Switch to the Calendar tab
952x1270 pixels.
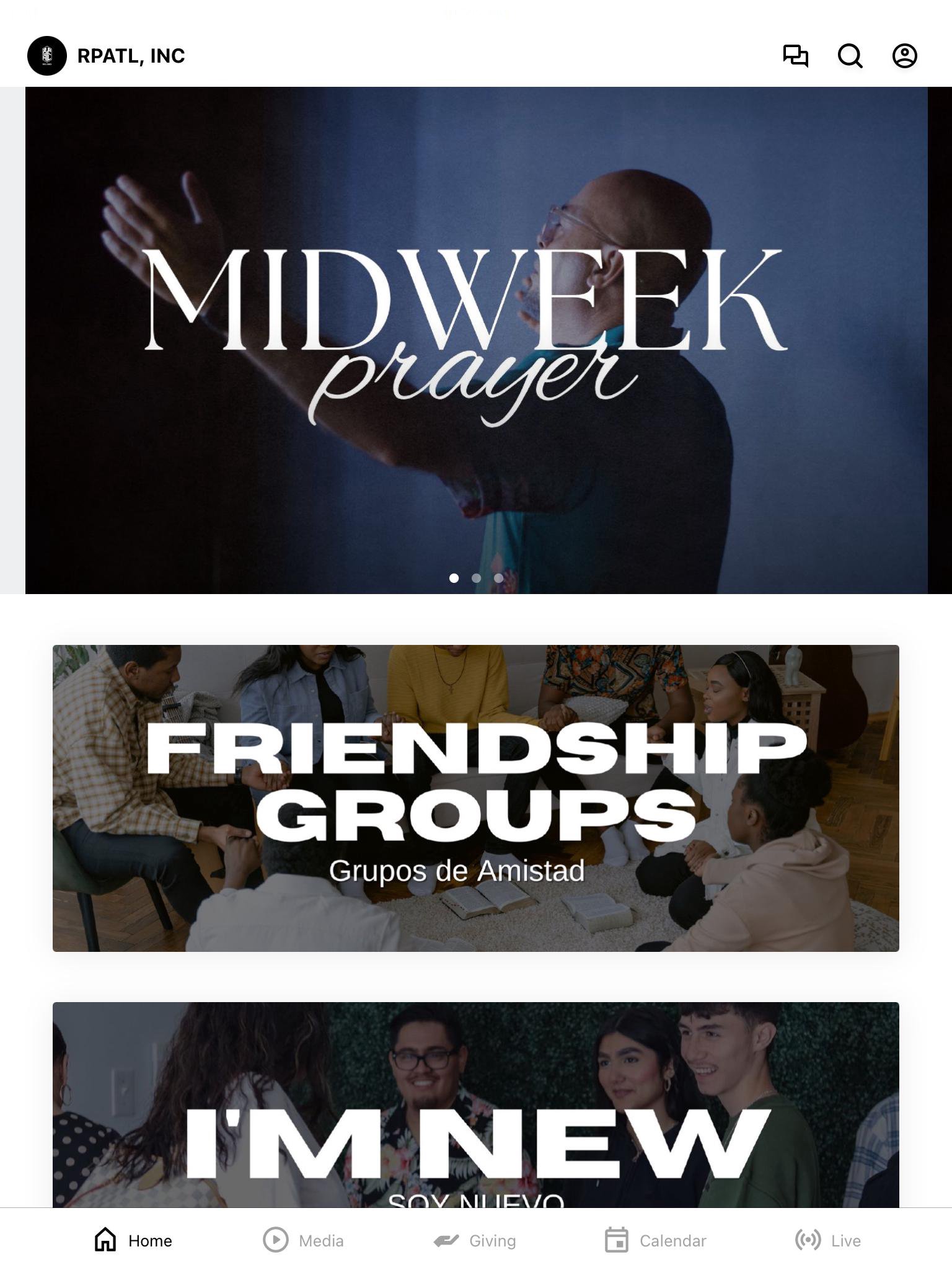pyautogui.click(x=656, y=1240)
